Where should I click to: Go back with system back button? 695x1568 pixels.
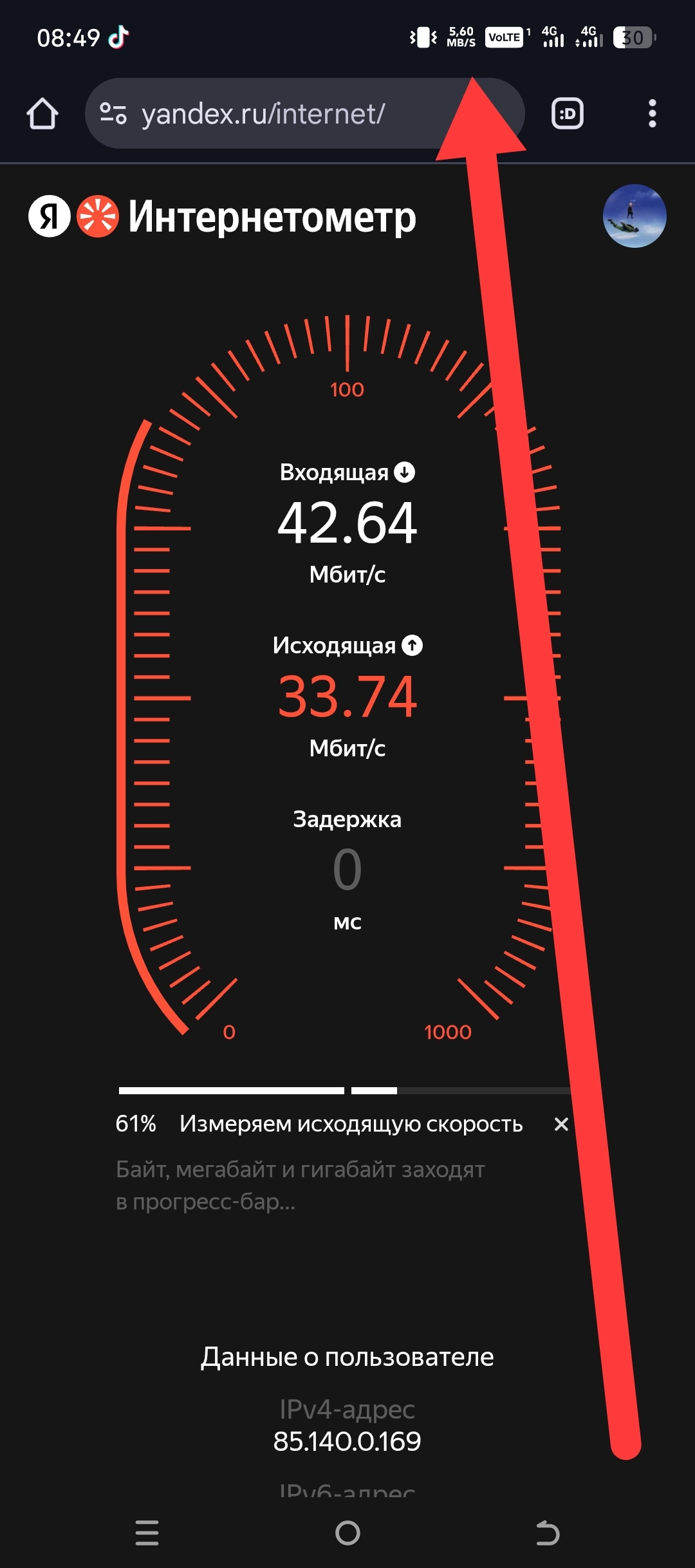(548, 1533)
